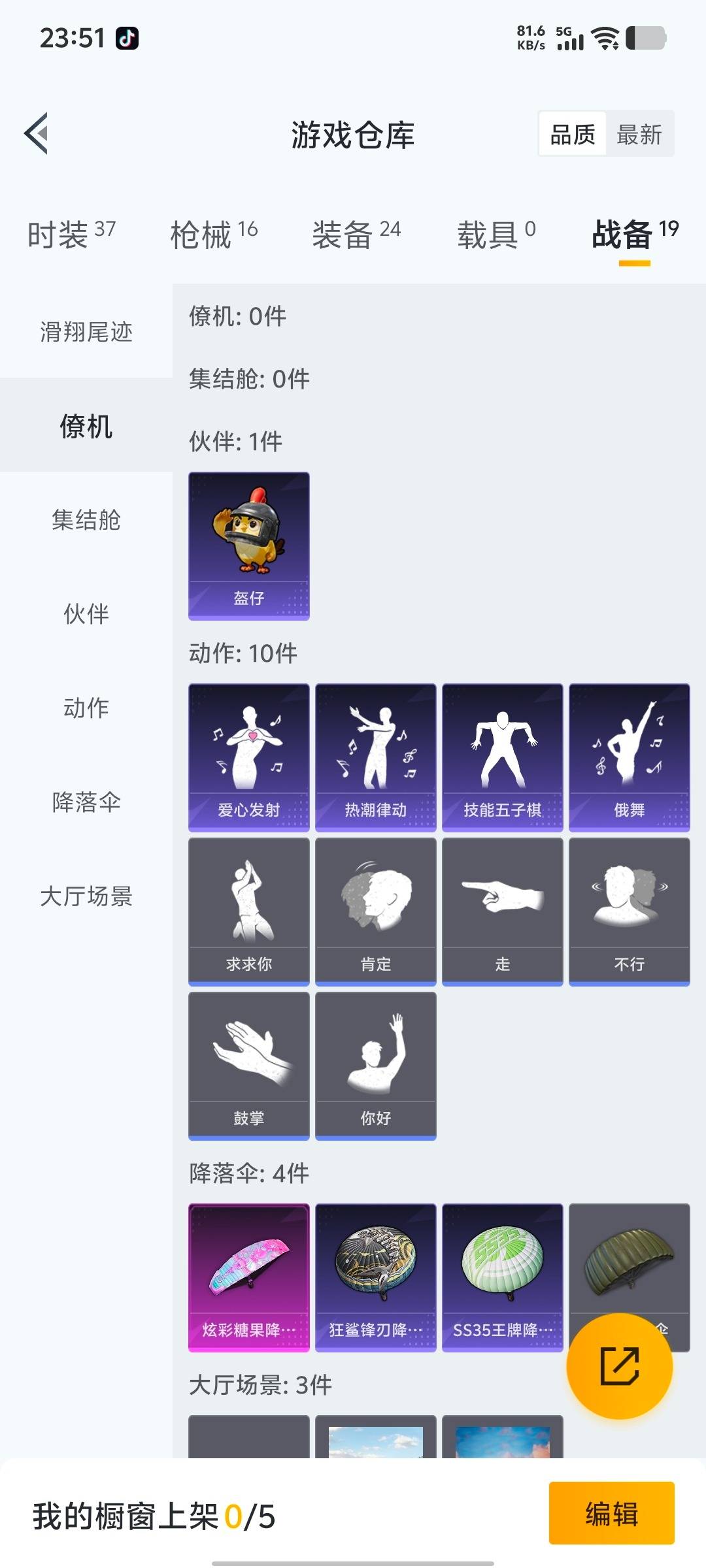Open the 盔仔 companion item
This screenshot has height=1568, width=706.
click(248, 546)
